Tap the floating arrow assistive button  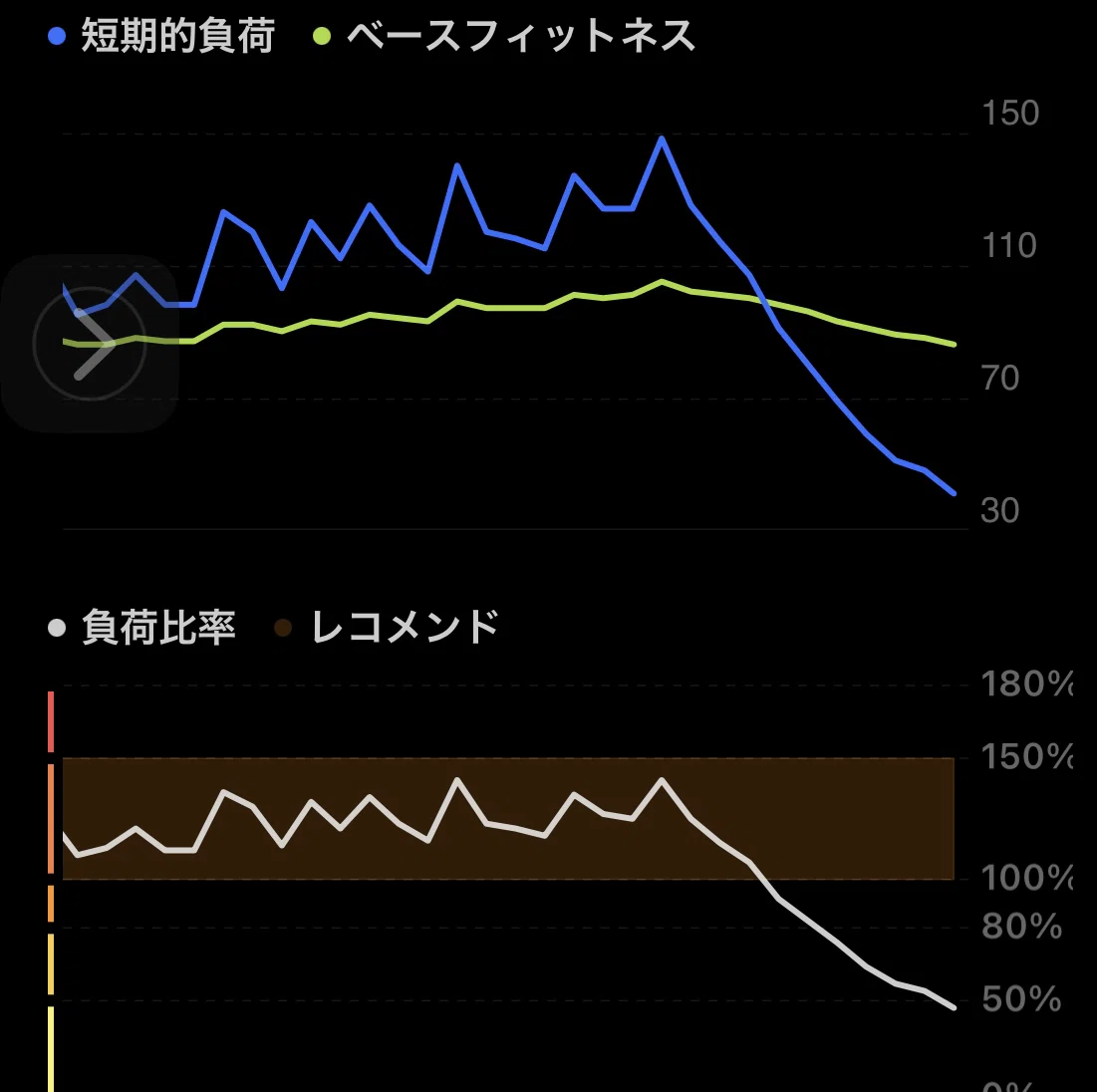(90, 343)
